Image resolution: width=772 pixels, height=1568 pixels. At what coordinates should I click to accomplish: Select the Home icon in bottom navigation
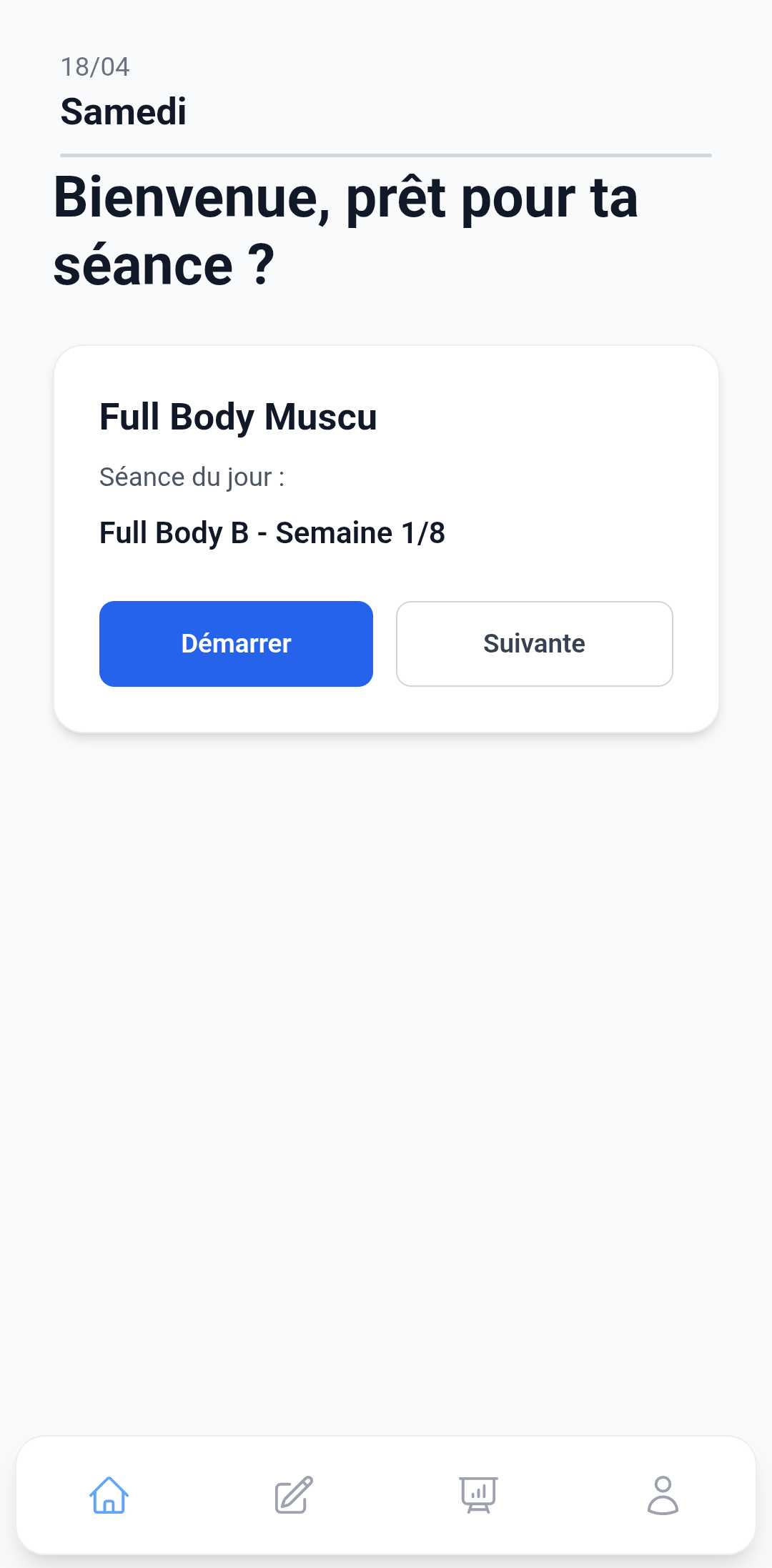pyautogui.click(x=109, y=1493)
